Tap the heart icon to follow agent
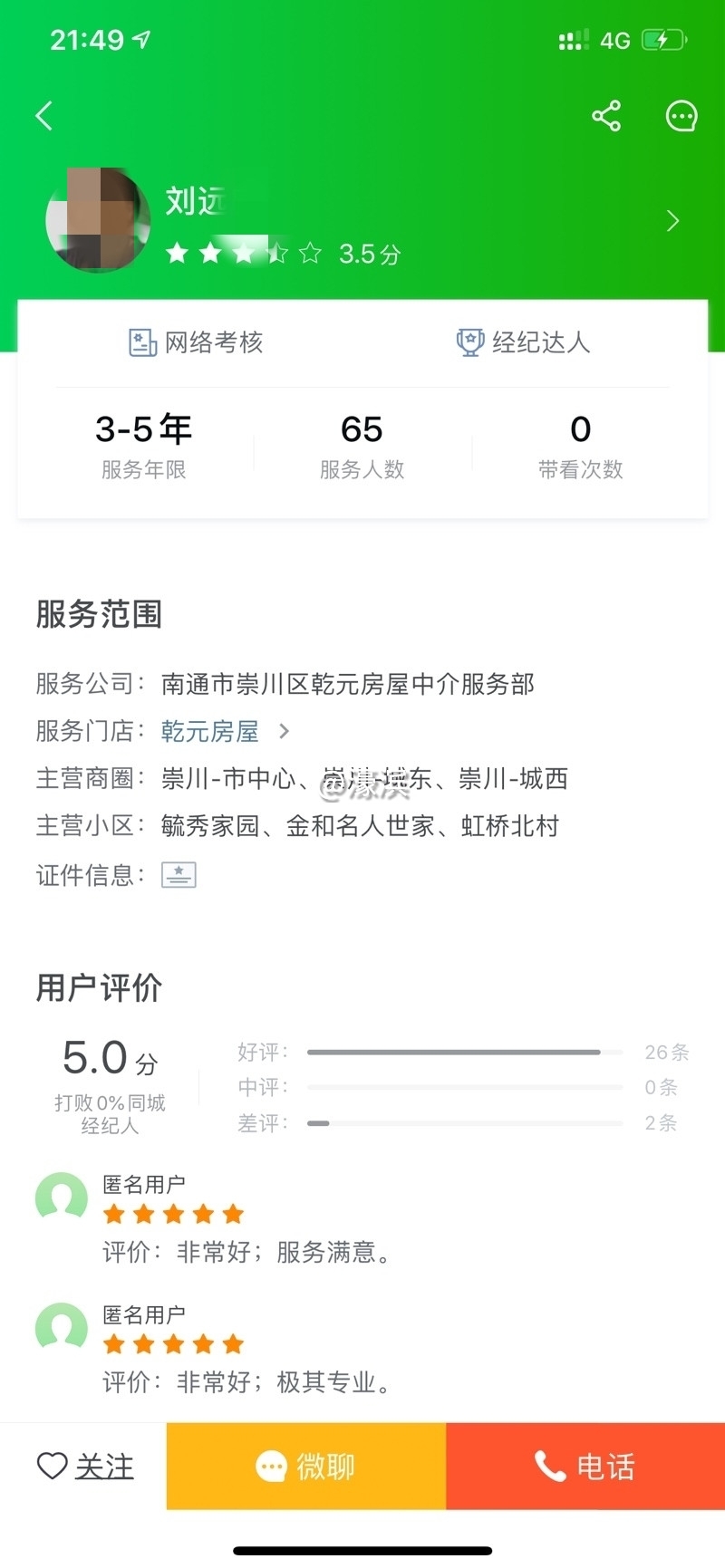The height and width of the screenshot is (1568, 725). coord(52,1466)
